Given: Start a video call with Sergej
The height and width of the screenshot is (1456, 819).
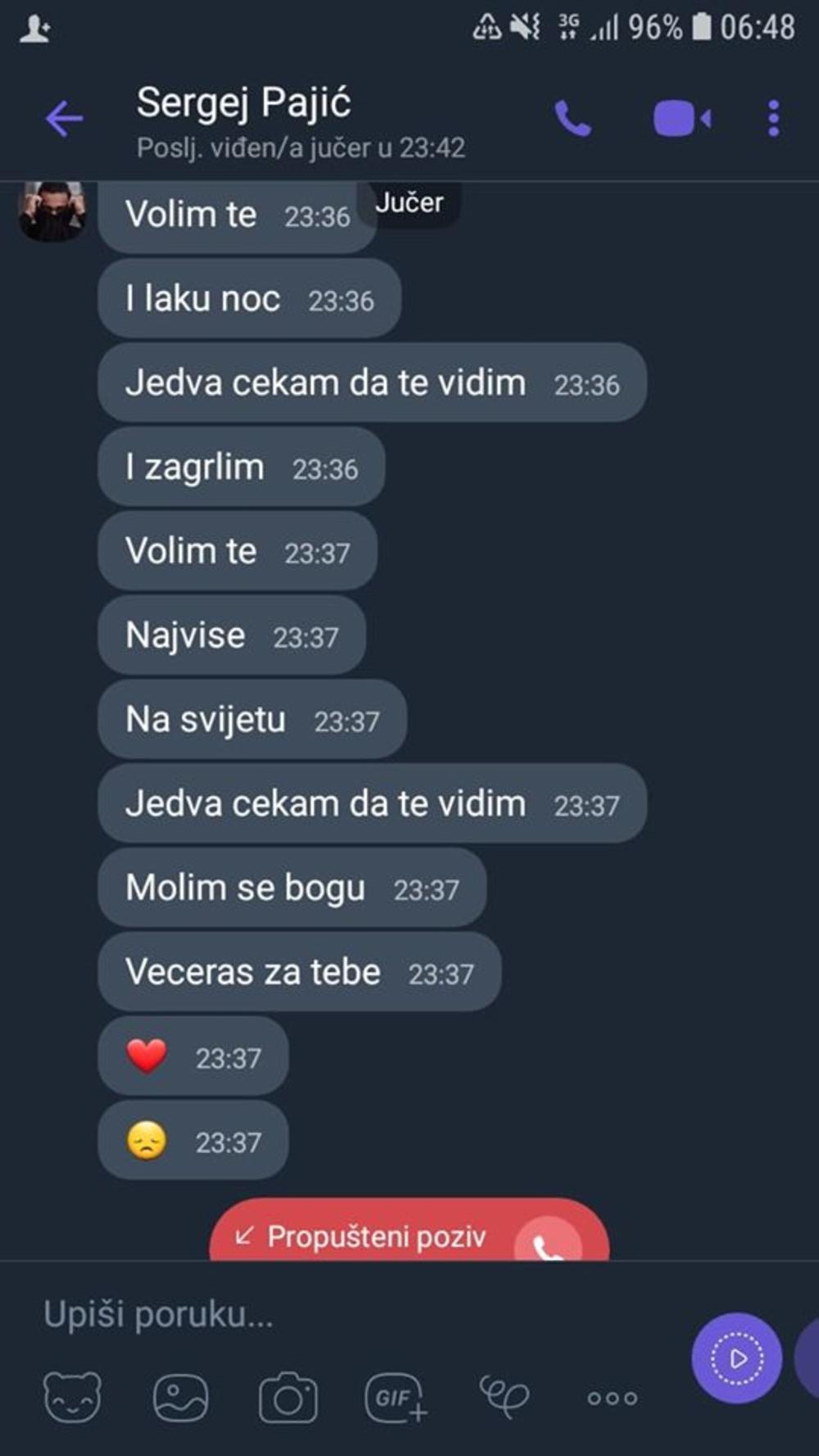Looking at the screenshot, I should (x=681, y=120).
